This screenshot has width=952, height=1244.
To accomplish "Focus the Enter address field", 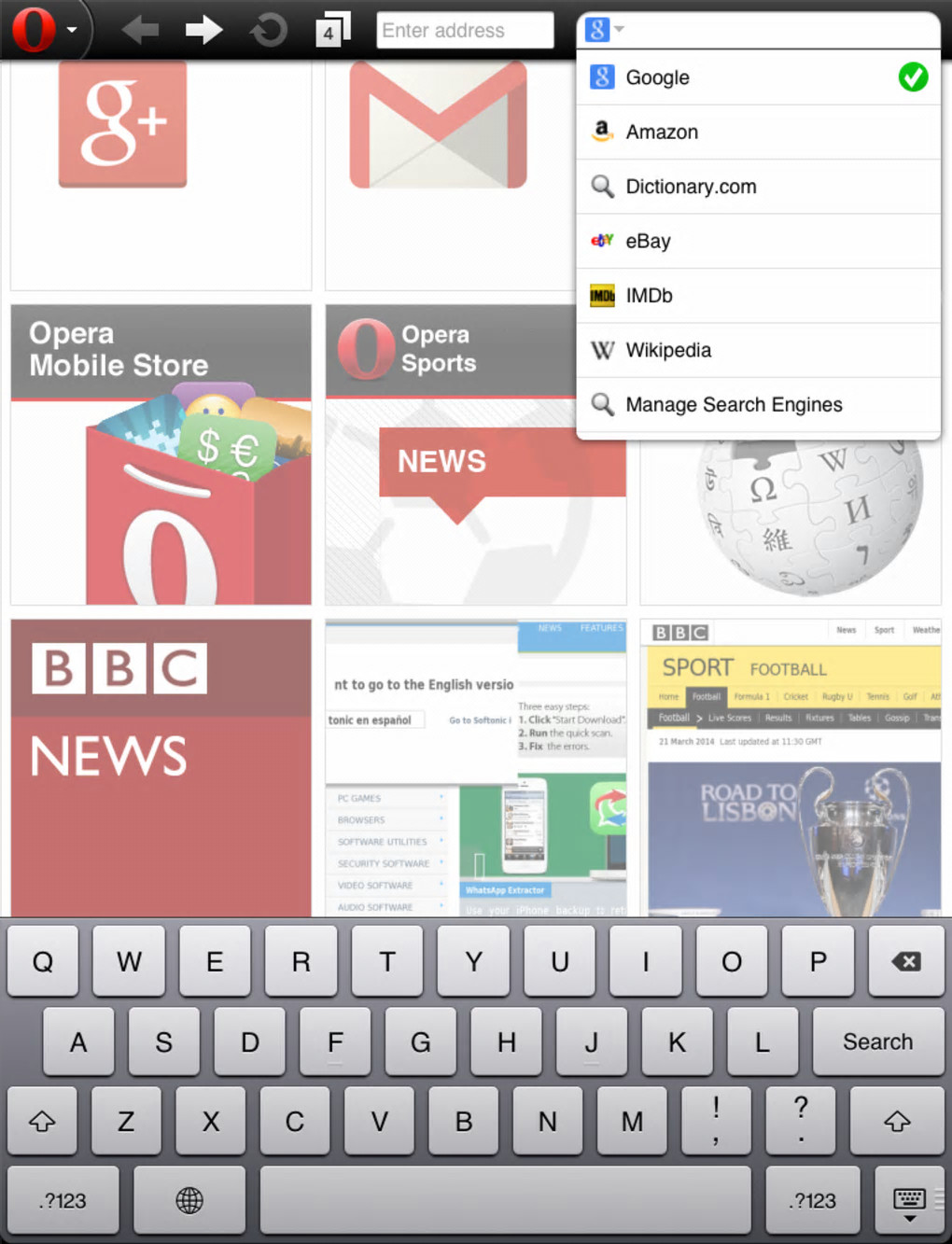I will (464, 31).
